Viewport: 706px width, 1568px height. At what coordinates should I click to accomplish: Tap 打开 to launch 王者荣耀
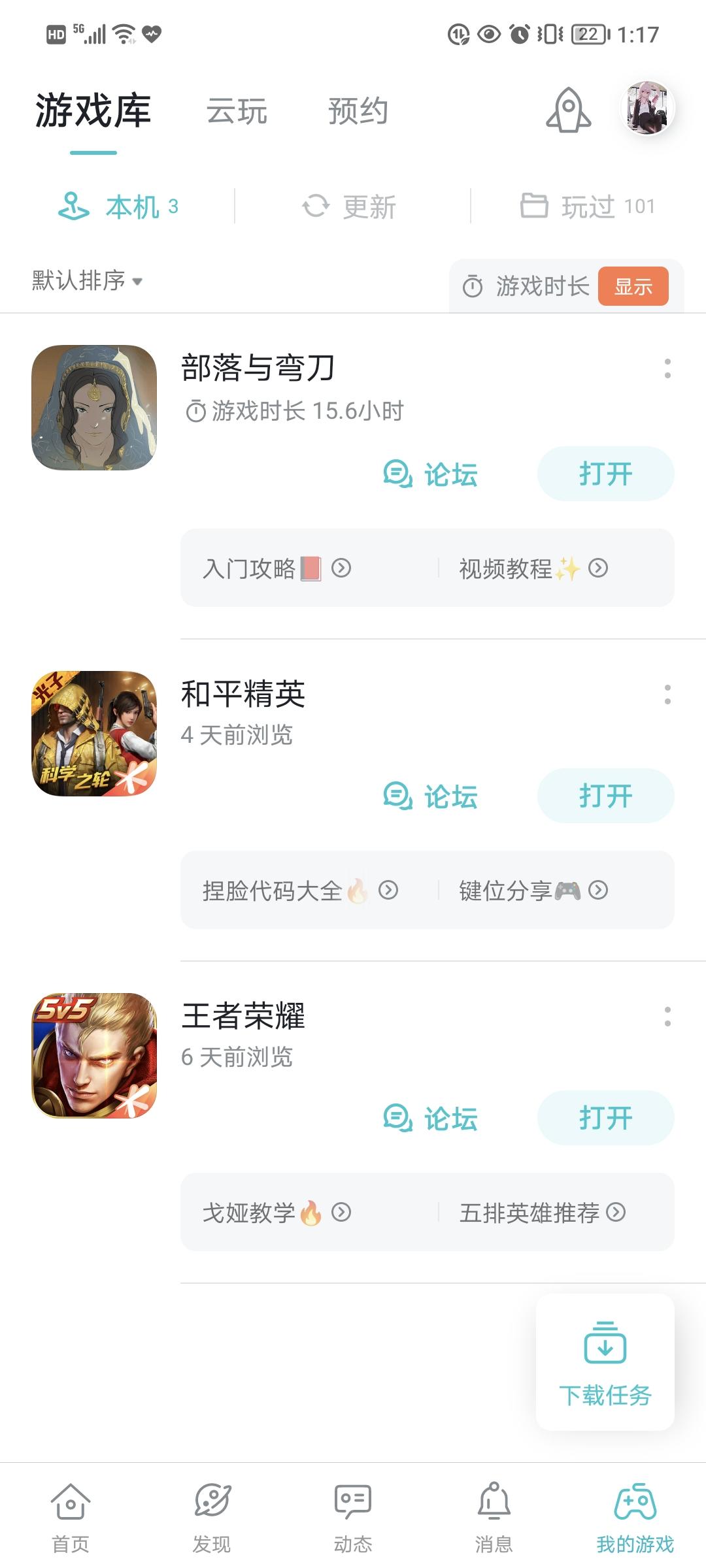tap(605, 1117)
